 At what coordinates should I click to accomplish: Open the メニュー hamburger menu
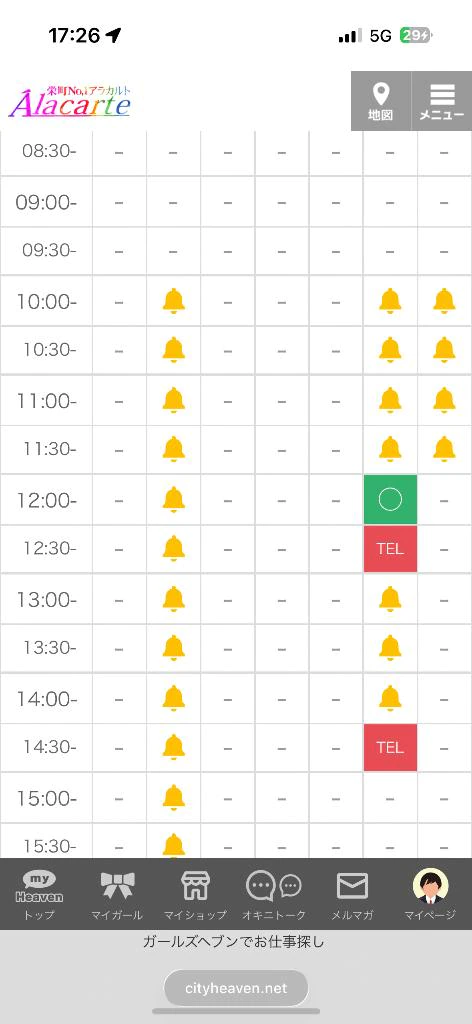(442, 101)
